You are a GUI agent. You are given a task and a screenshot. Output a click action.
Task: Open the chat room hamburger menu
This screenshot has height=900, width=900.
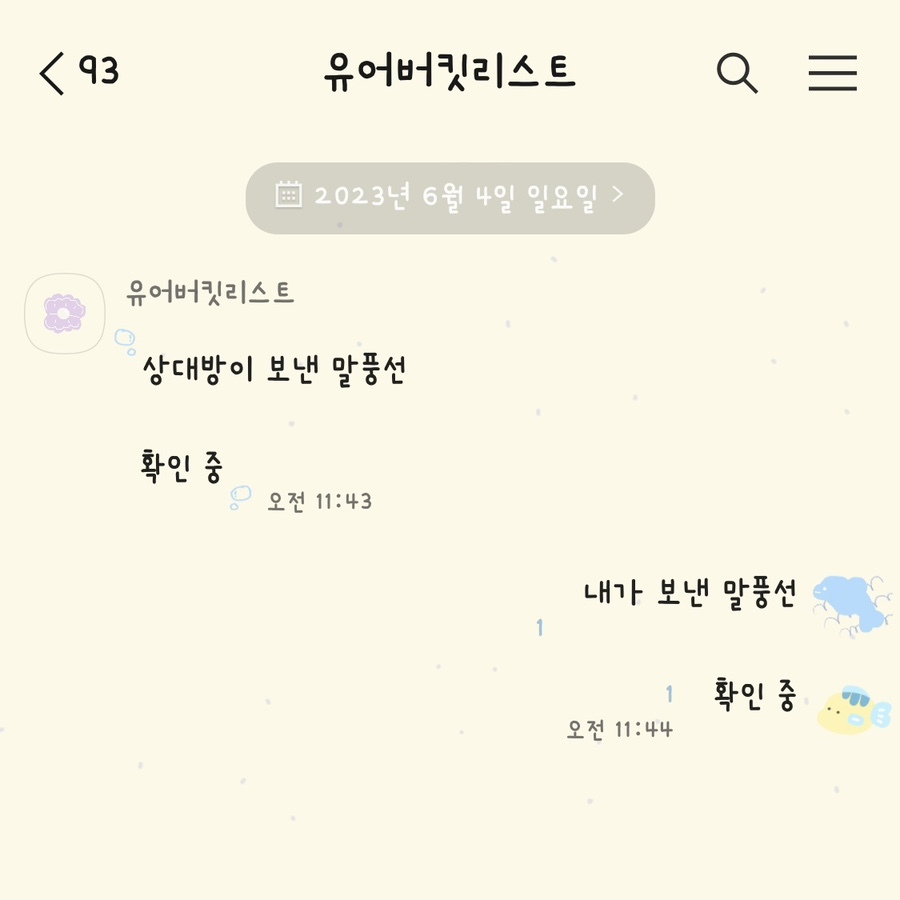click(832, 73)
